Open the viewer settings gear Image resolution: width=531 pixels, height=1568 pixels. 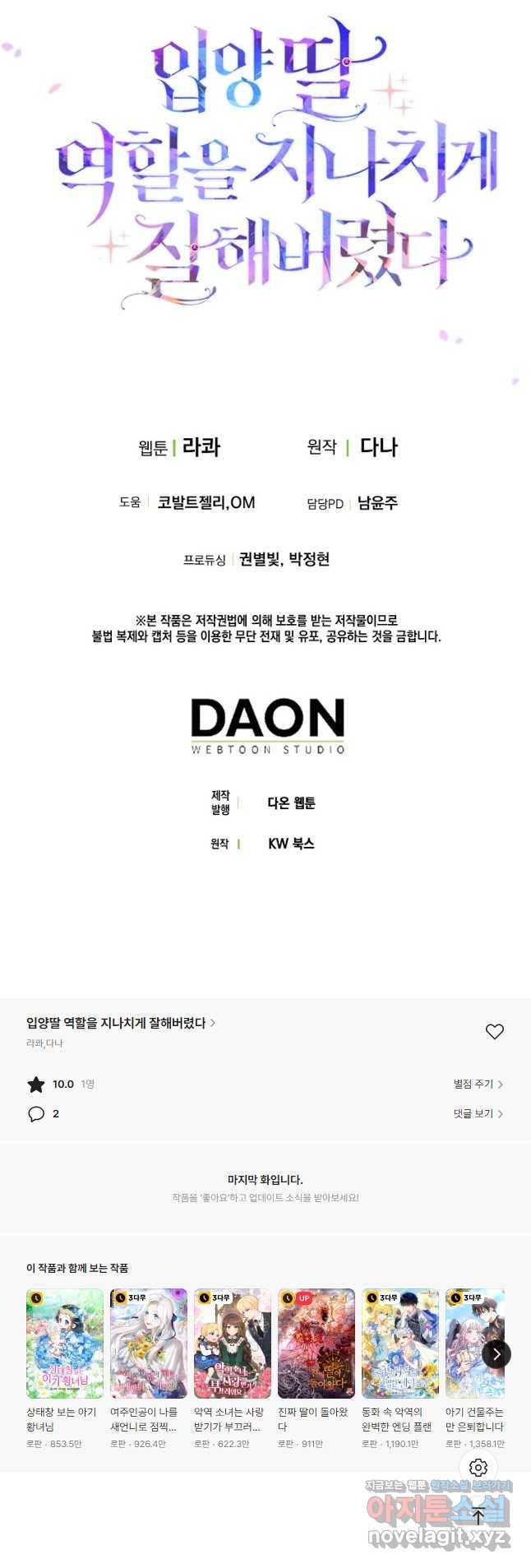(x=478, y=1468)
